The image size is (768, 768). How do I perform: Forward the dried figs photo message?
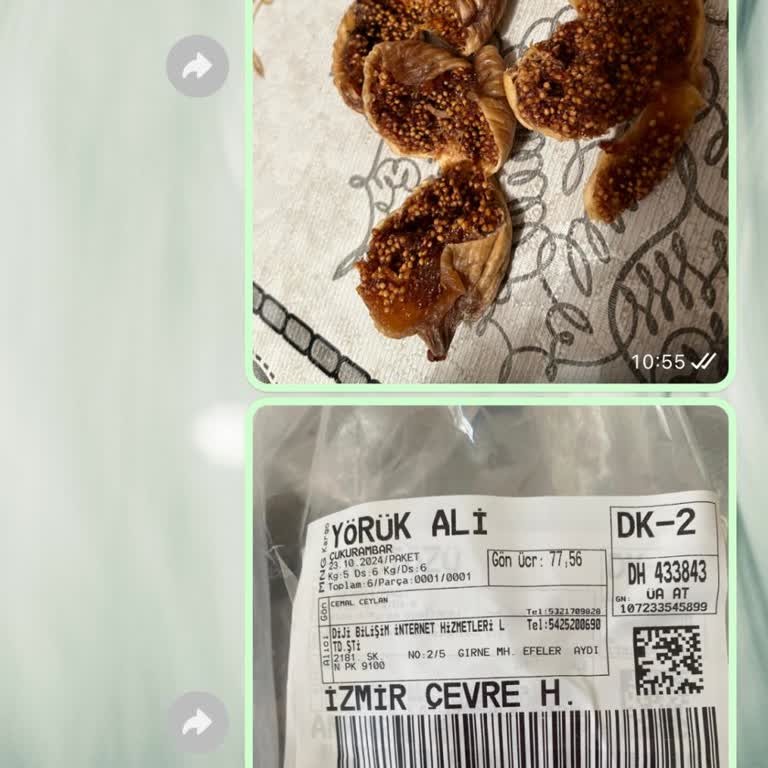197,66
